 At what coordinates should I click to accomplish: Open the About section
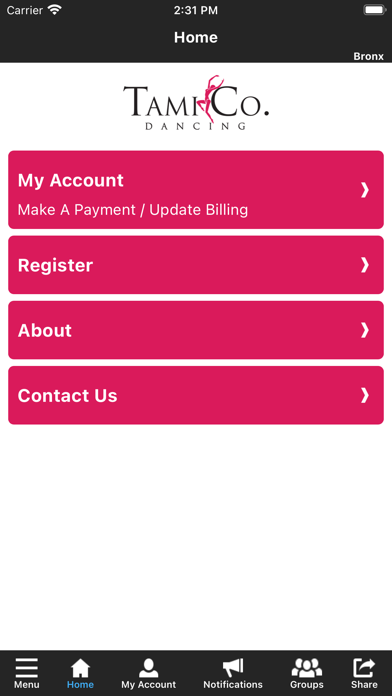click(196, 330)
